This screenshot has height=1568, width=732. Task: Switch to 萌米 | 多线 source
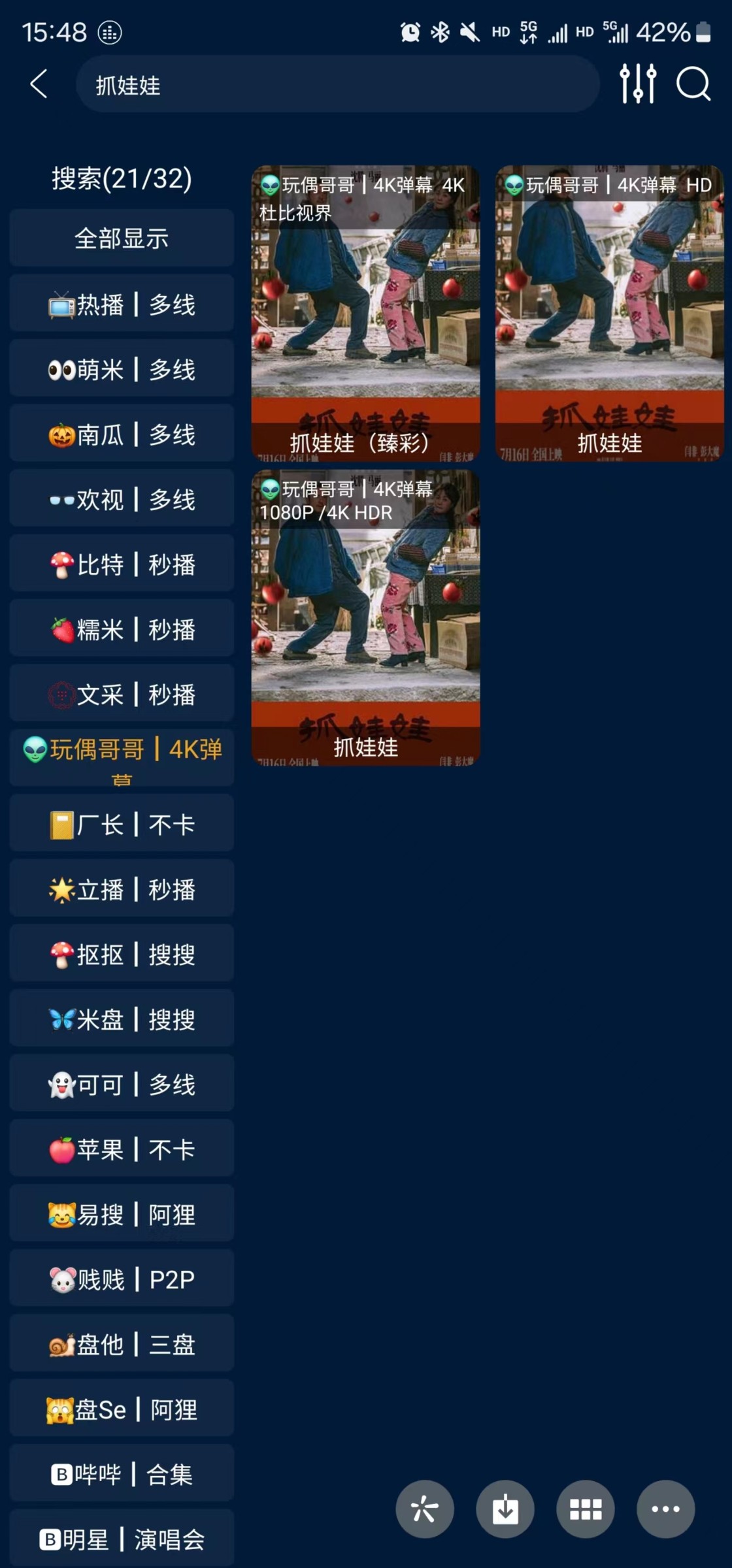click(122, 369)
